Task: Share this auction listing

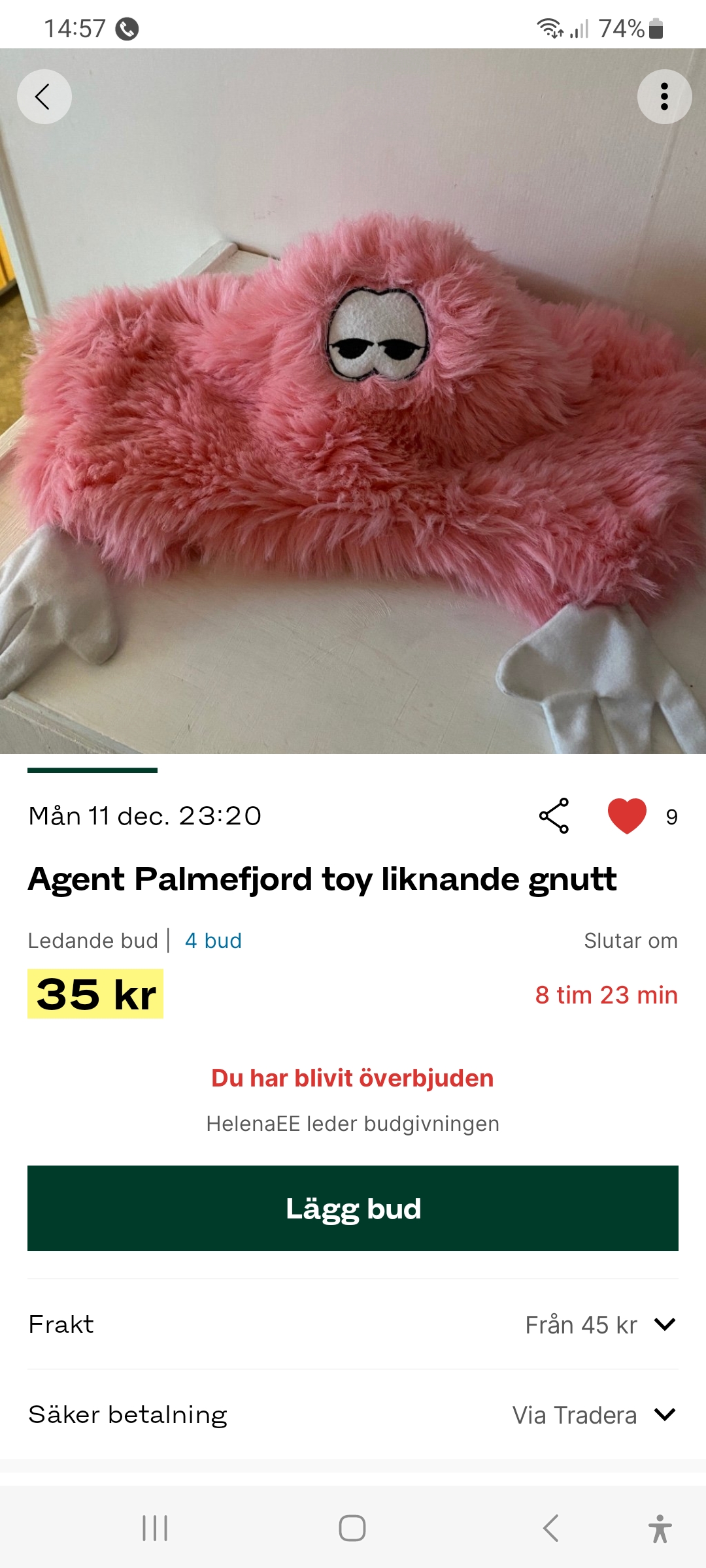Action: (x=554, y=815)
